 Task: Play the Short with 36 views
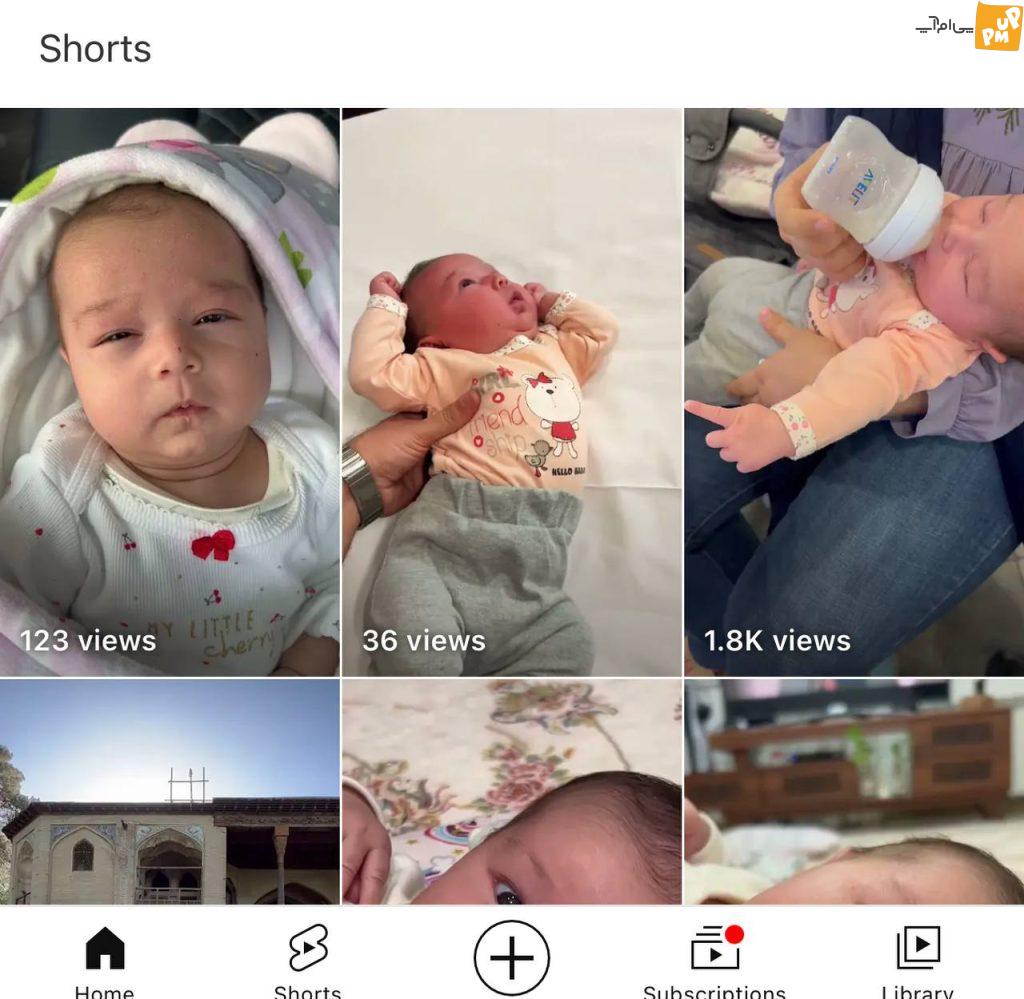[511, 392]
